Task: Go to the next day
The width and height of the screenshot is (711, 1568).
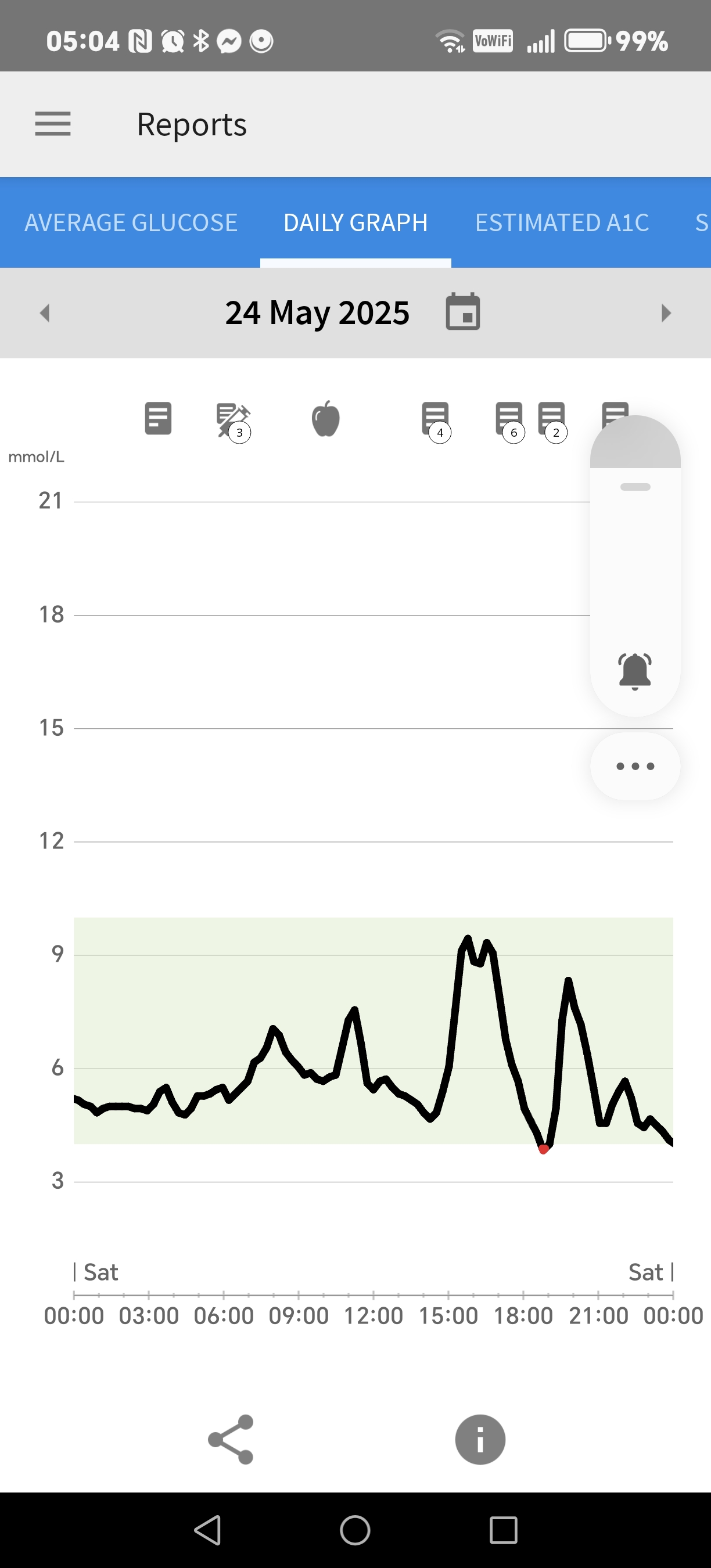Action: [x=666, y=313]
